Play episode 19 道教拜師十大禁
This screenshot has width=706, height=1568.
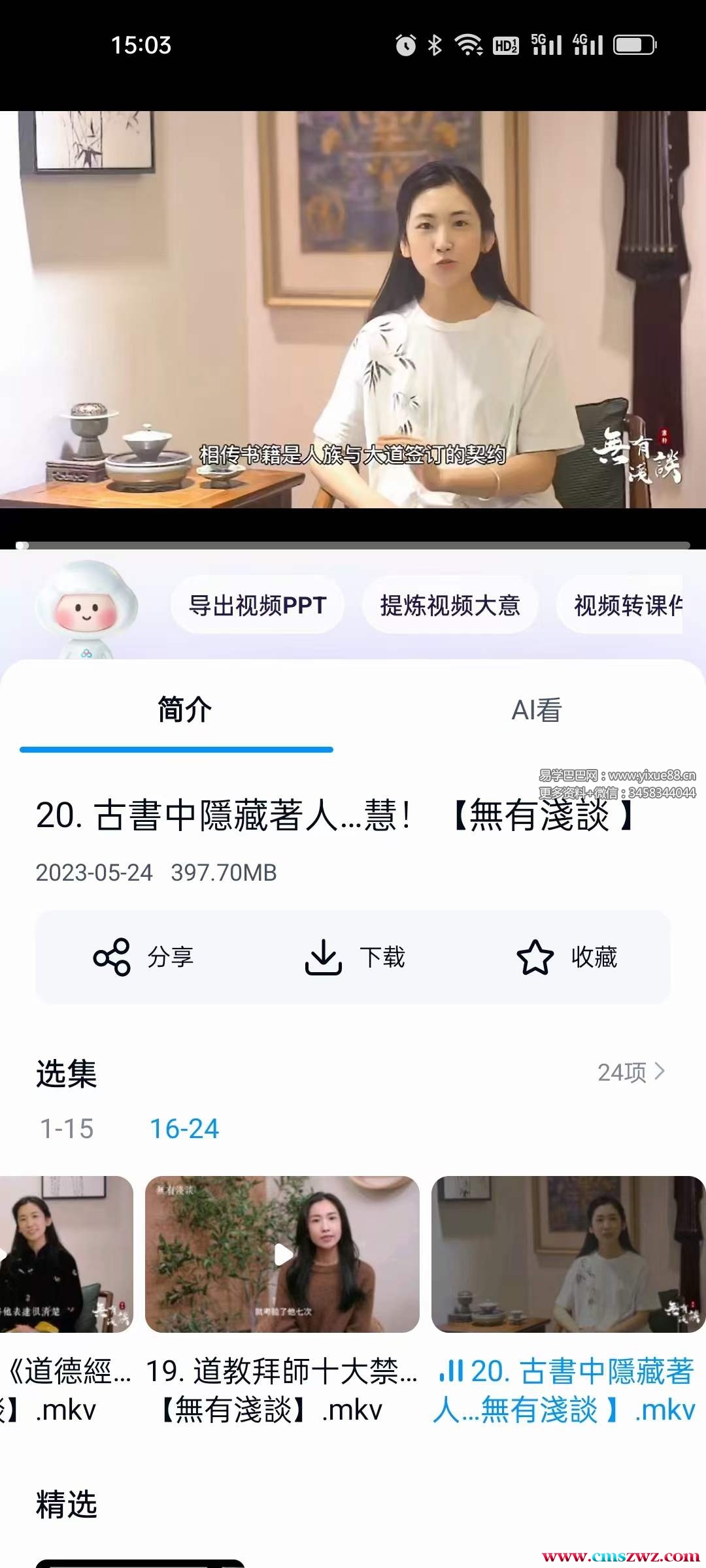point(282,1254)
